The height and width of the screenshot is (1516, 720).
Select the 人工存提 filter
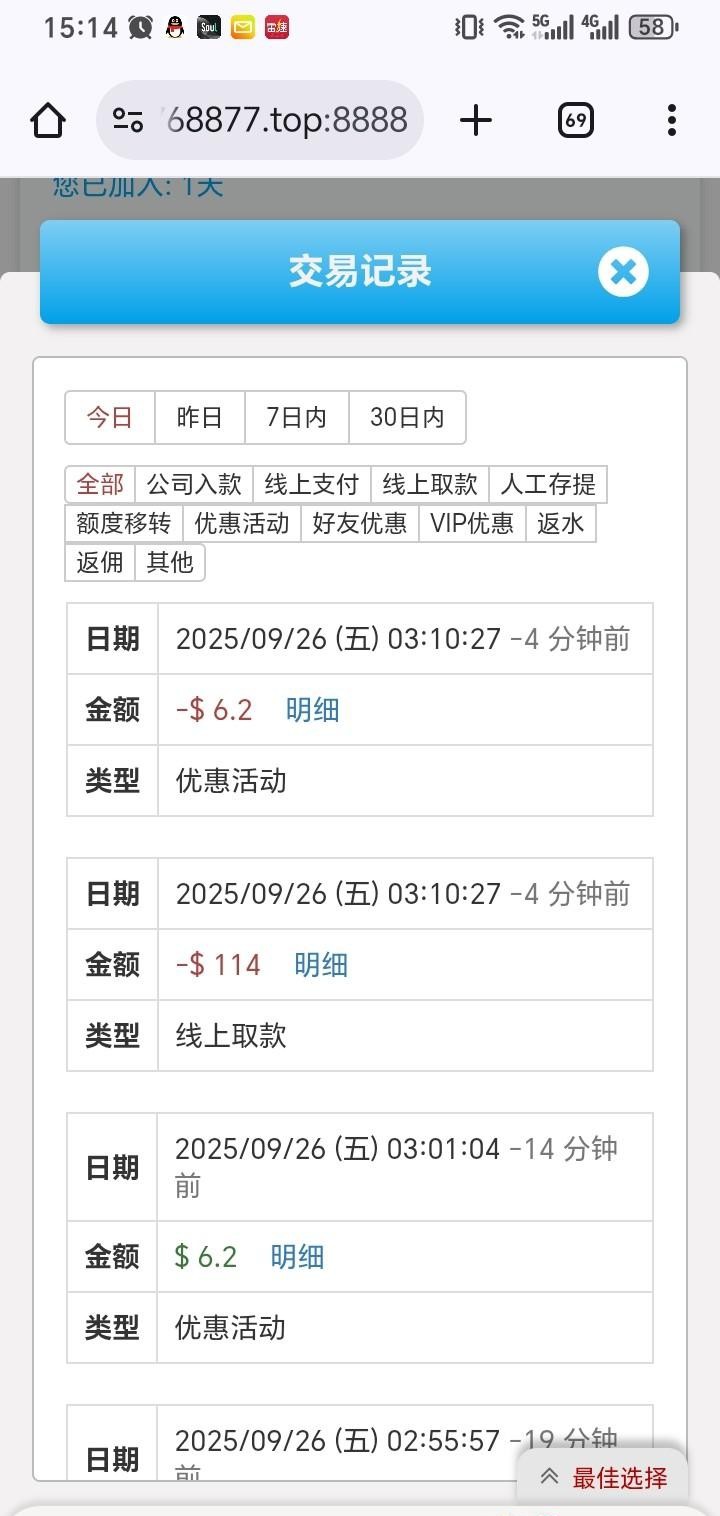click(x=547, y=485)
